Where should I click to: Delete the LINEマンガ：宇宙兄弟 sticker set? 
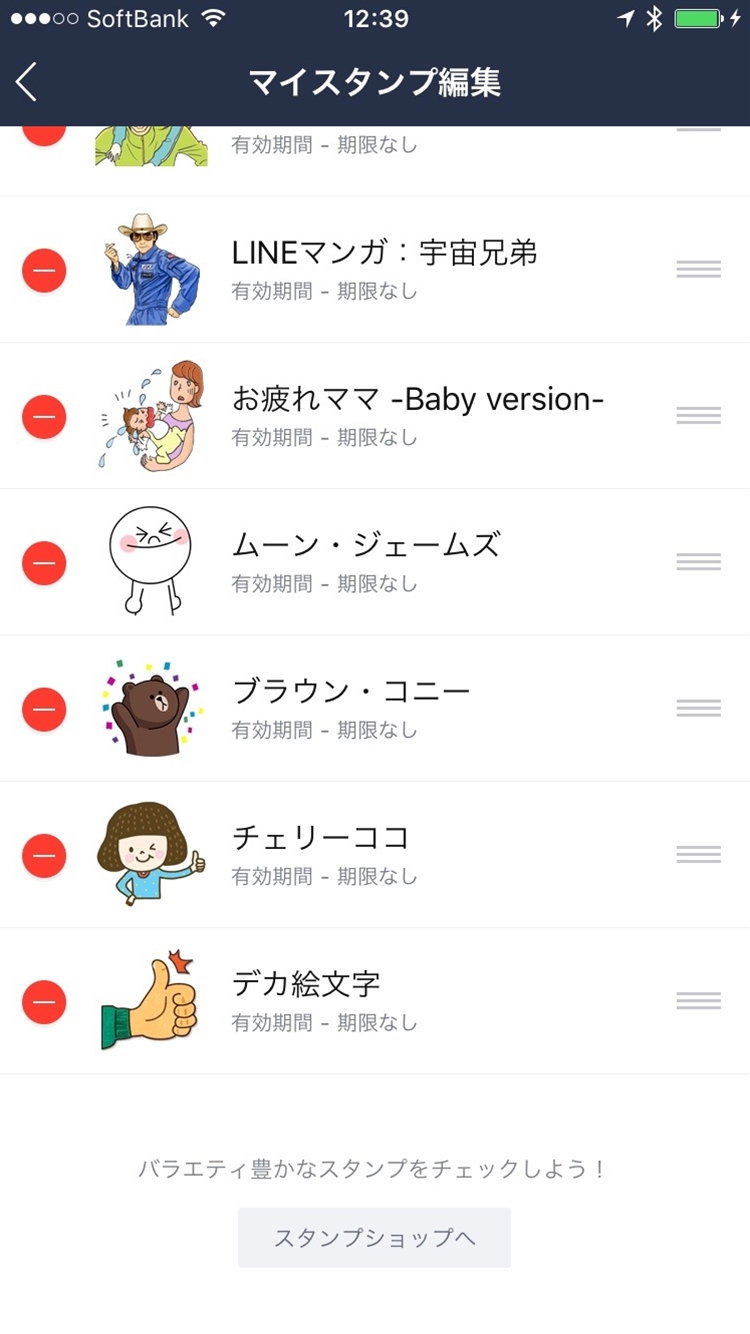coord(44,271)
